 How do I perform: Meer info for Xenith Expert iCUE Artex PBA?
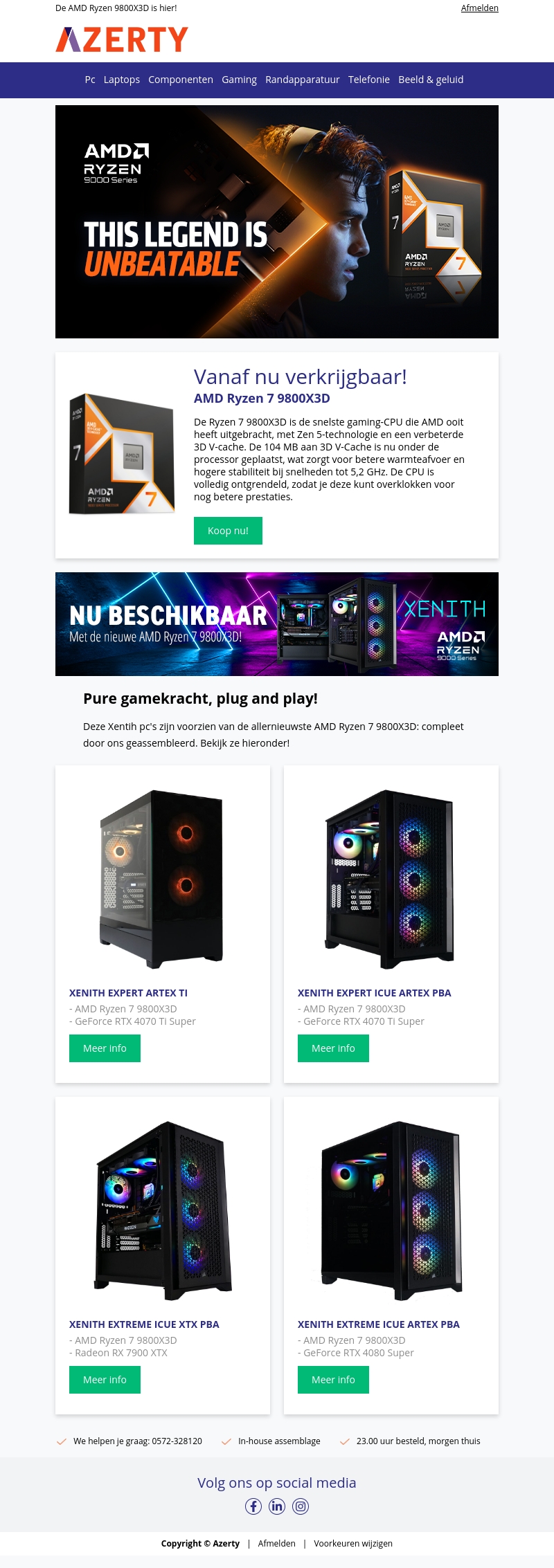coord(333,1048)
